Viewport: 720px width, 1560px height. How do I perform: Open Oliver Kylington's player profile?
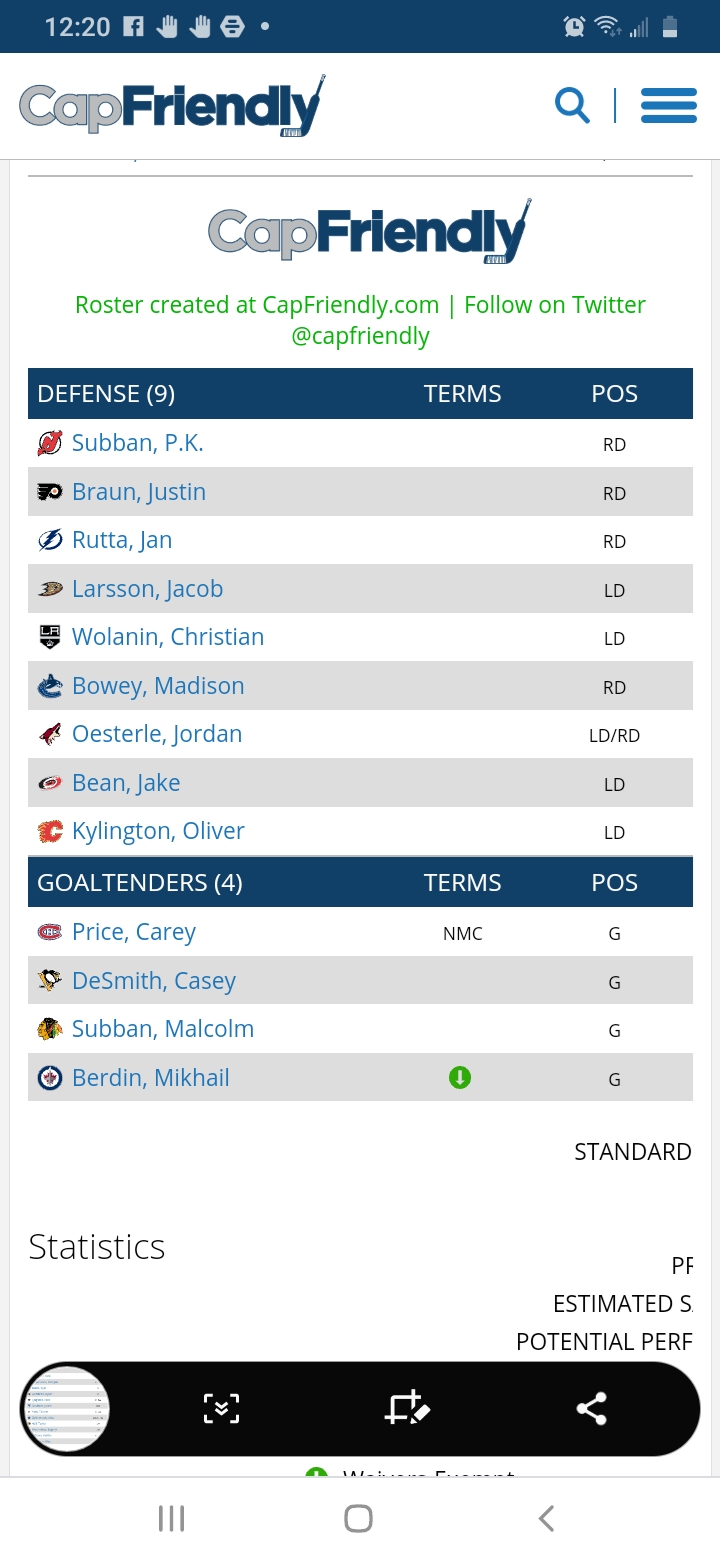[x=158, y=831]
